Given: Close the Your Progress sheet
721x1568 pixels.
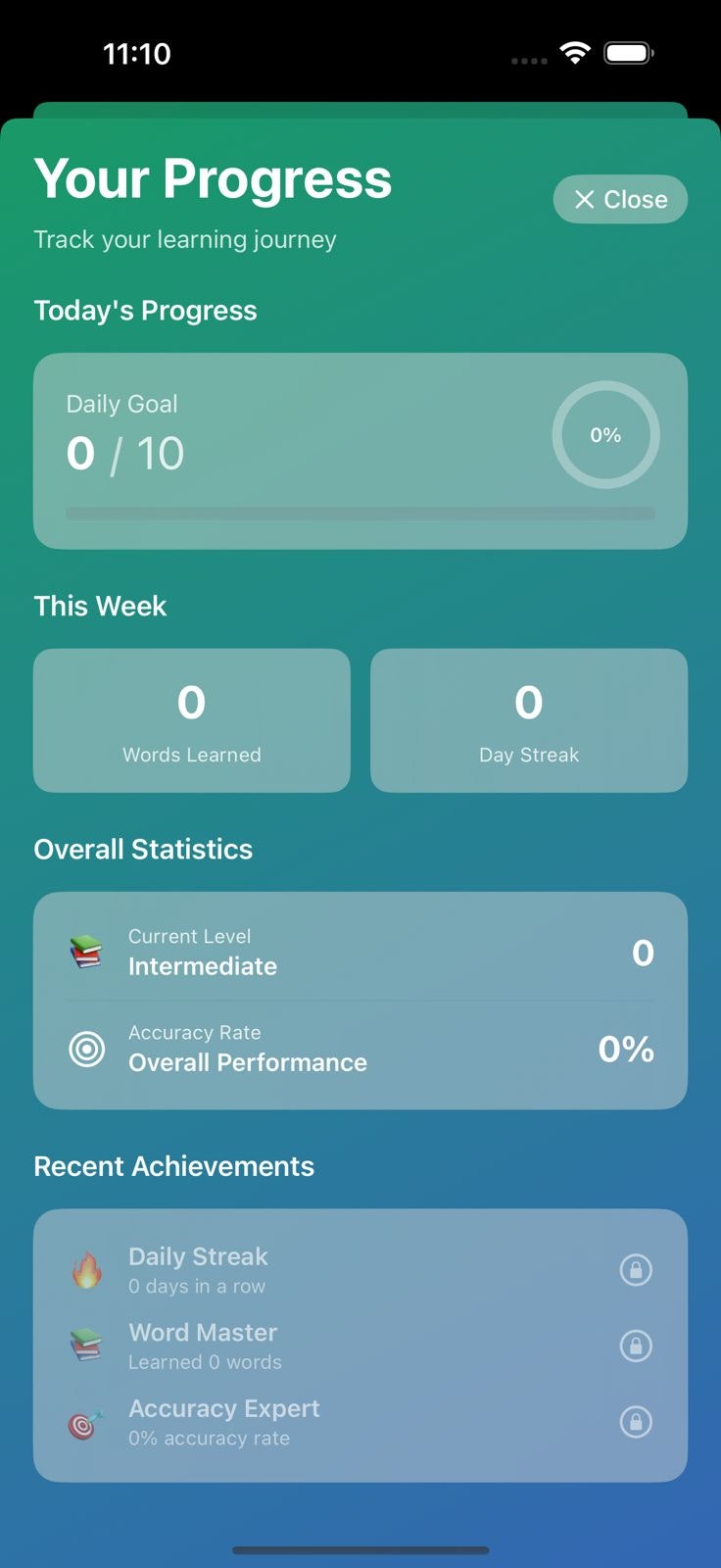Looking at the screenshot, I should click(x=620, y=199).
